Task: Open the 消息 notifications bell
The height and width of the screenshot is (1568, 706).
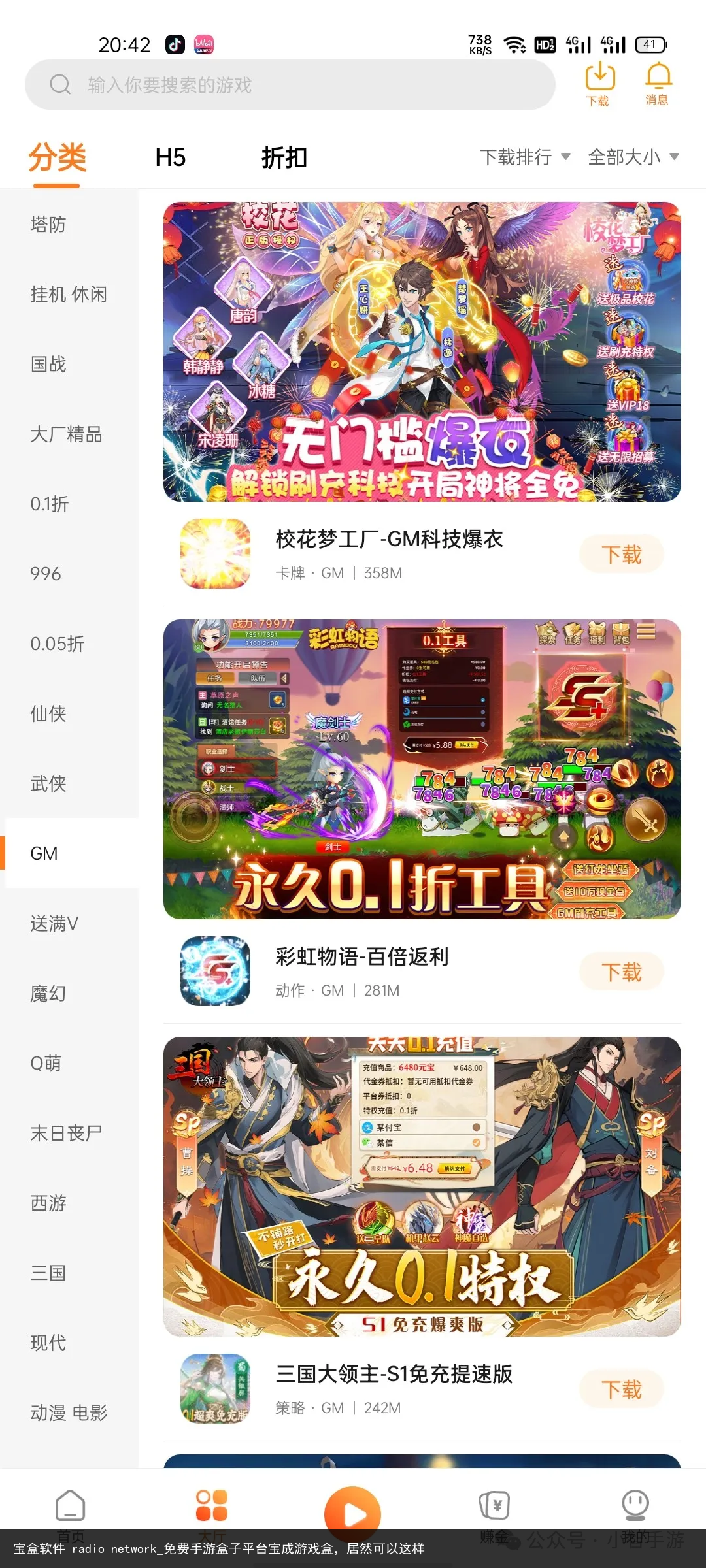Action: click(x=658, y=84)
